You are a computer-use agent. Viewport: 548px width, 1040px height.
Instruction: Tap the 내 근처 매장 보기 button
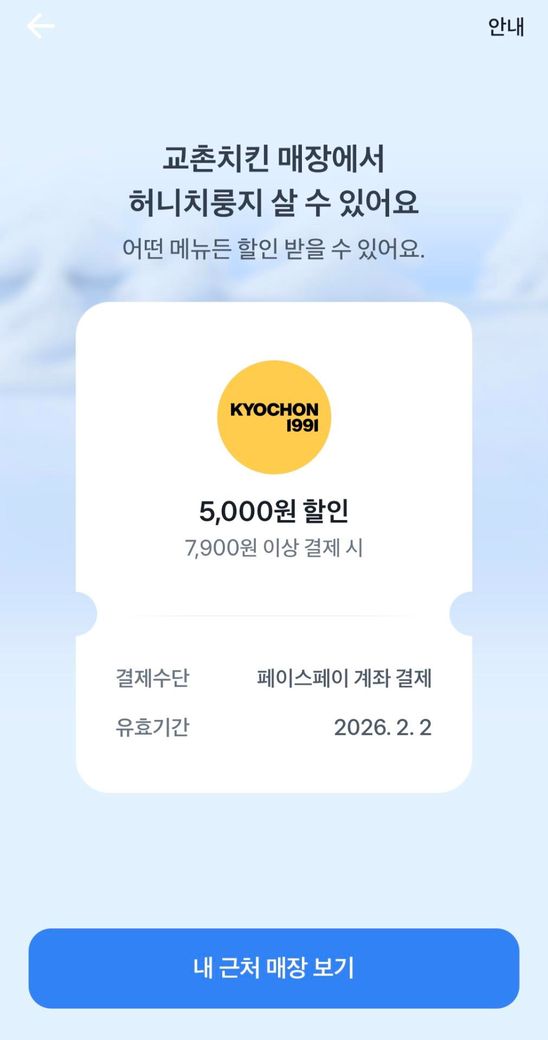tap(273, 968)
